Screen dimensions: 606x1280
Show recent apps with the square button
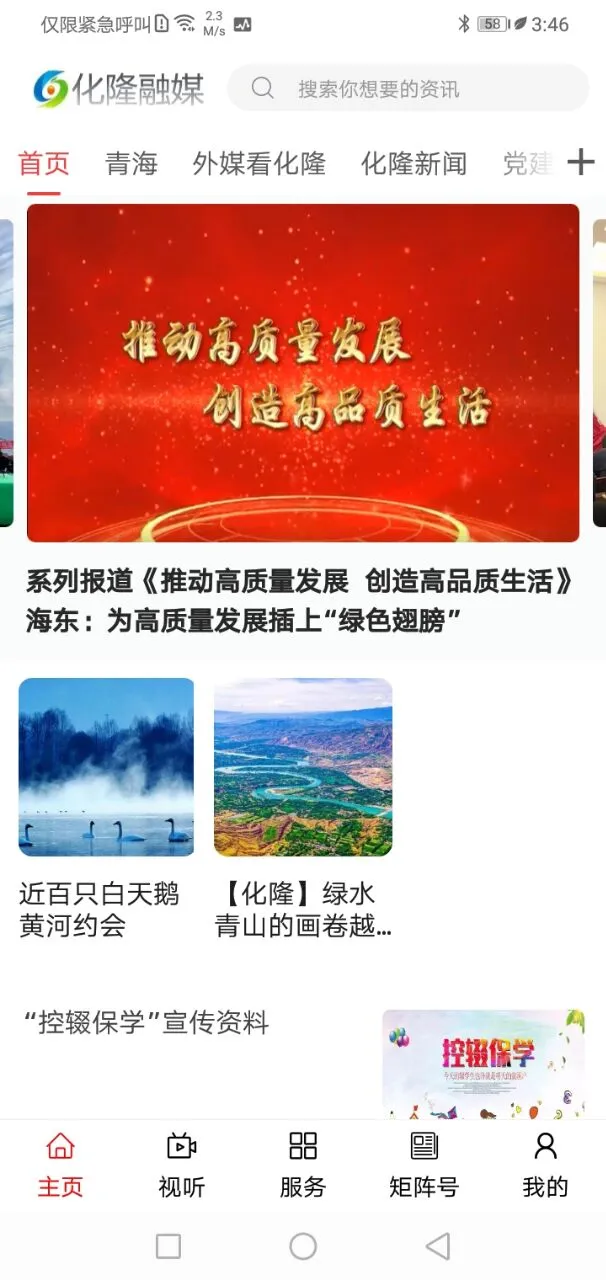(x=169, y=1246)
